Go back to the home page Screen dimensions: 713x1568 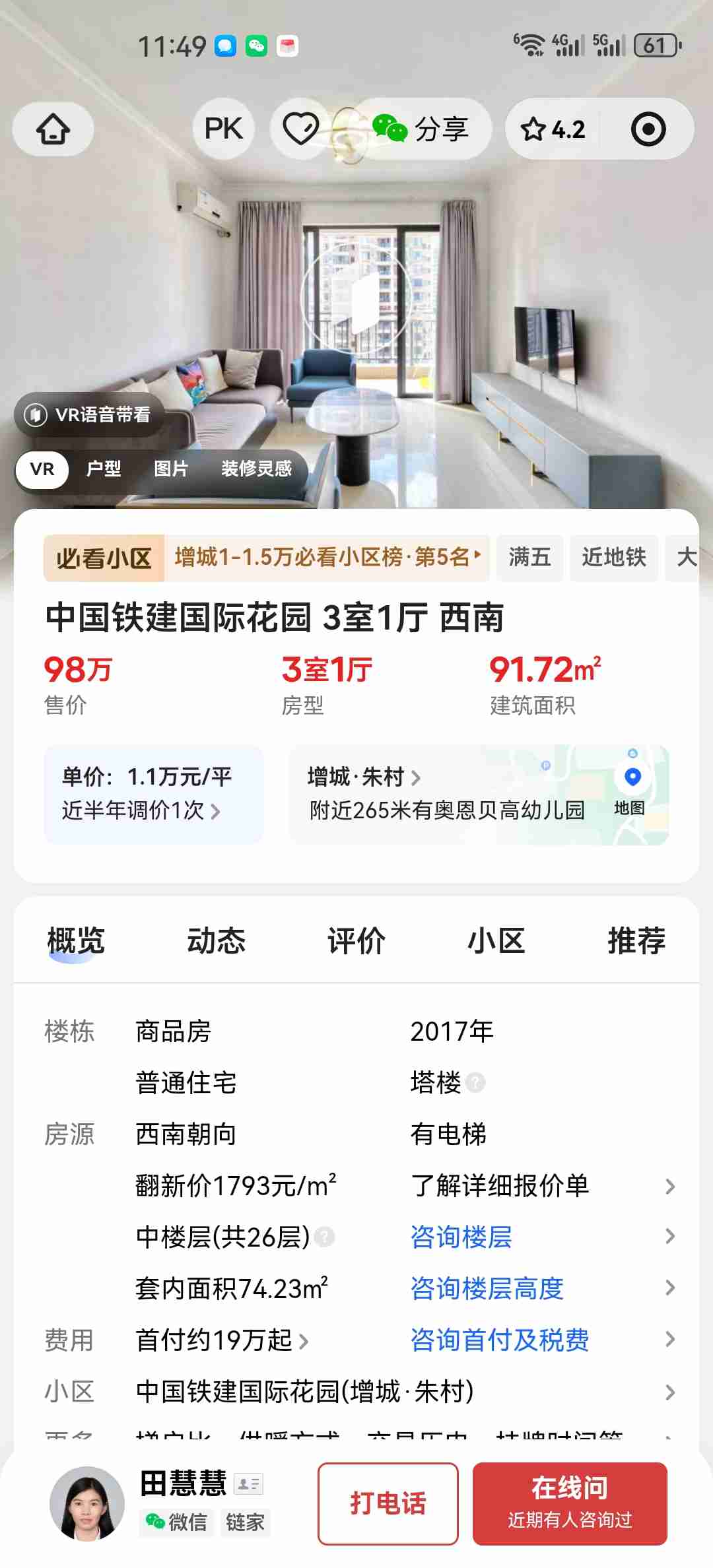click(x=53, y=129)
